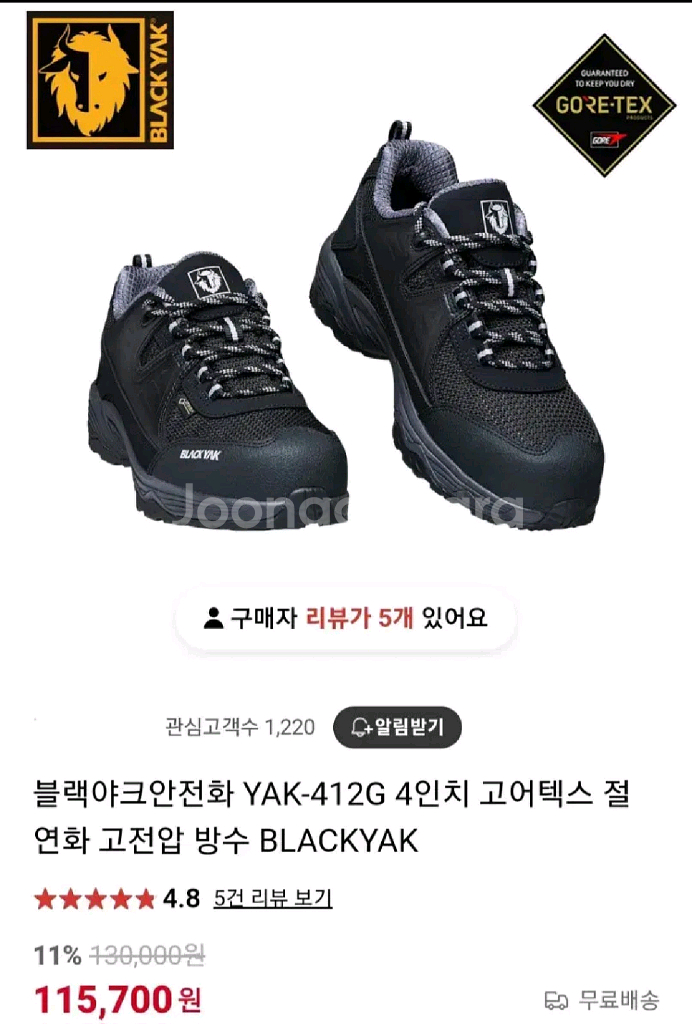Open the 5건 리뷰 보기 link
692x1024 pixels.
(272, 898)
